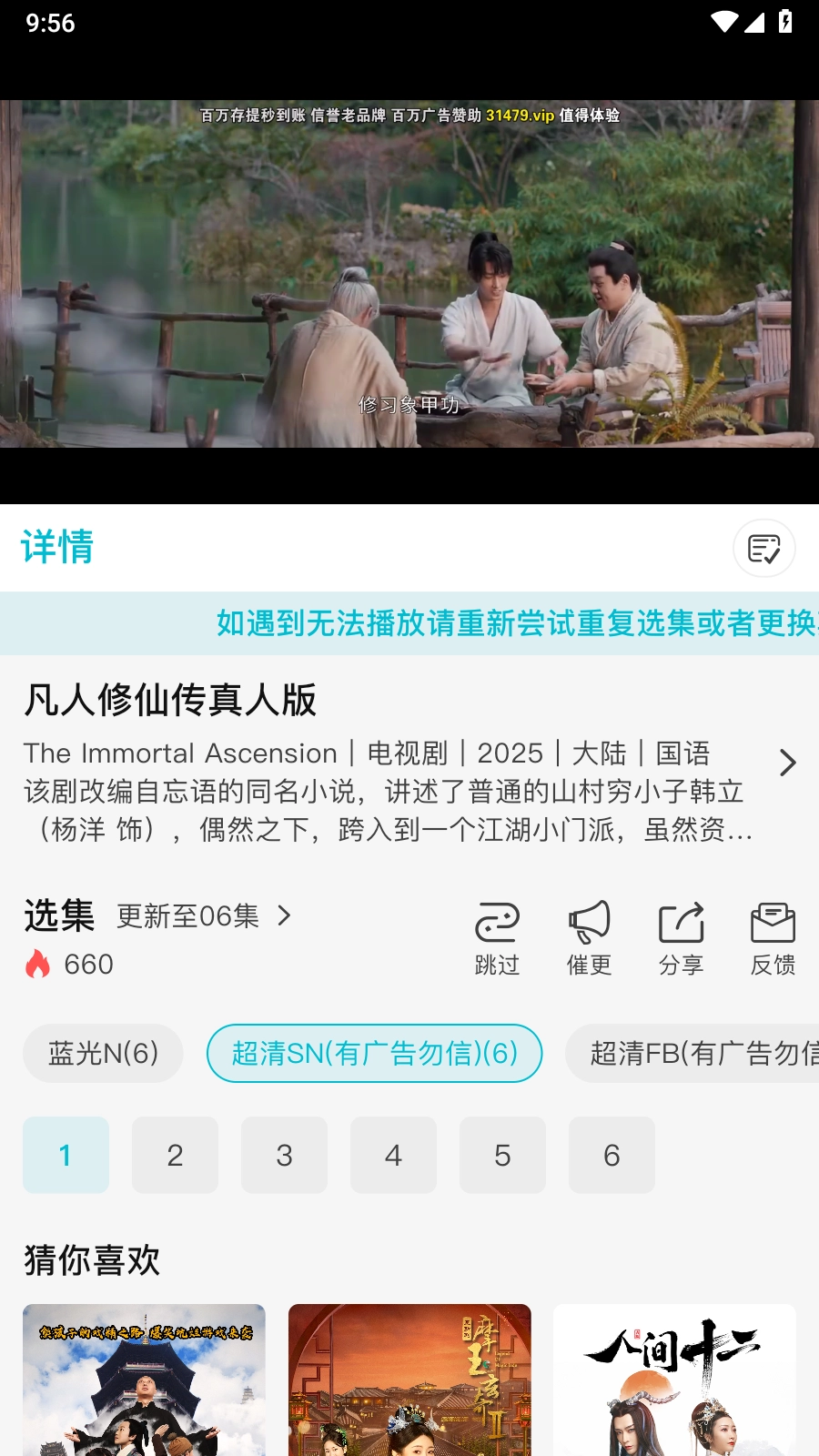Click the note/report icon beside 详情
819x1456 pixels.
pos(763,548)
